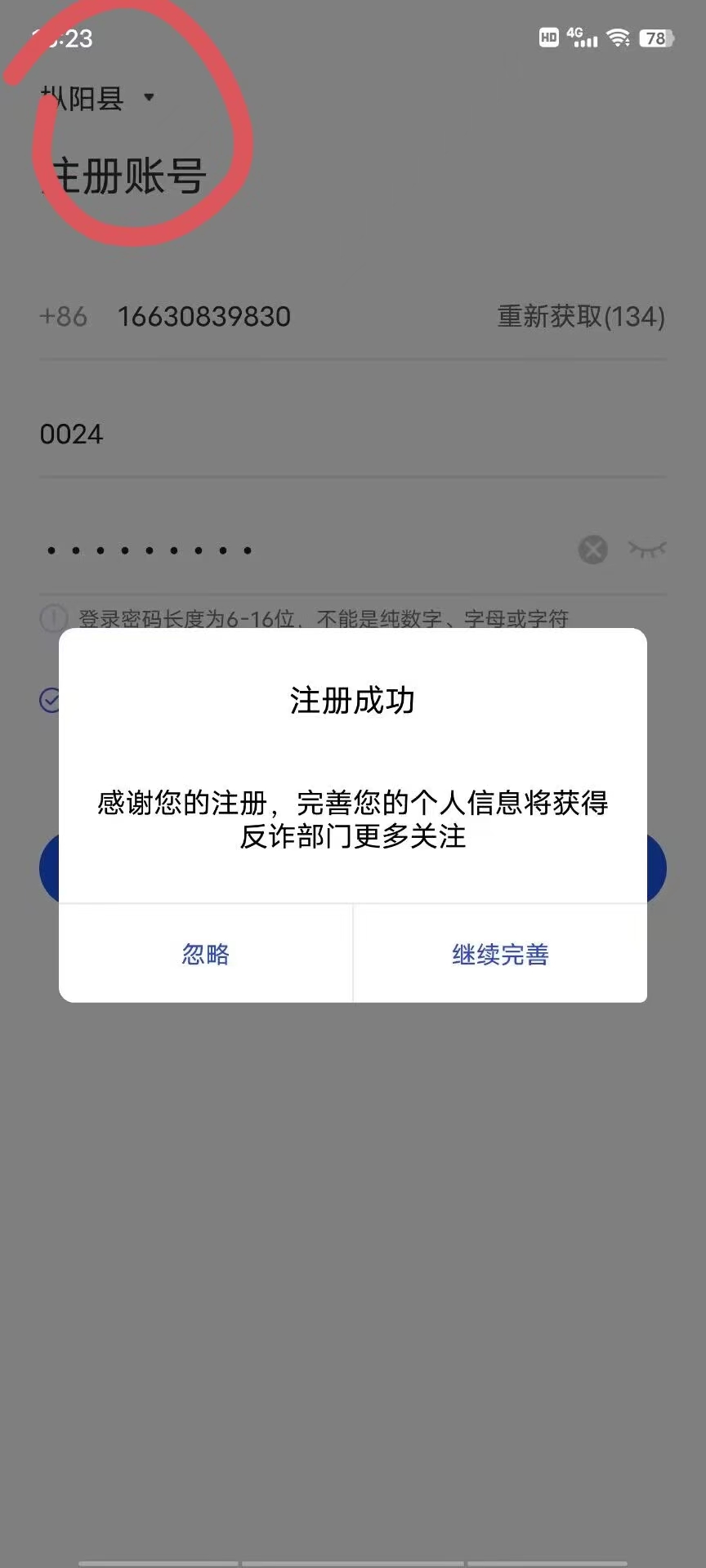The width and height of the screenshot is (706, 1568).
Task: Toggle the agreement checkmark circle
Action: [x=51, y=698]
